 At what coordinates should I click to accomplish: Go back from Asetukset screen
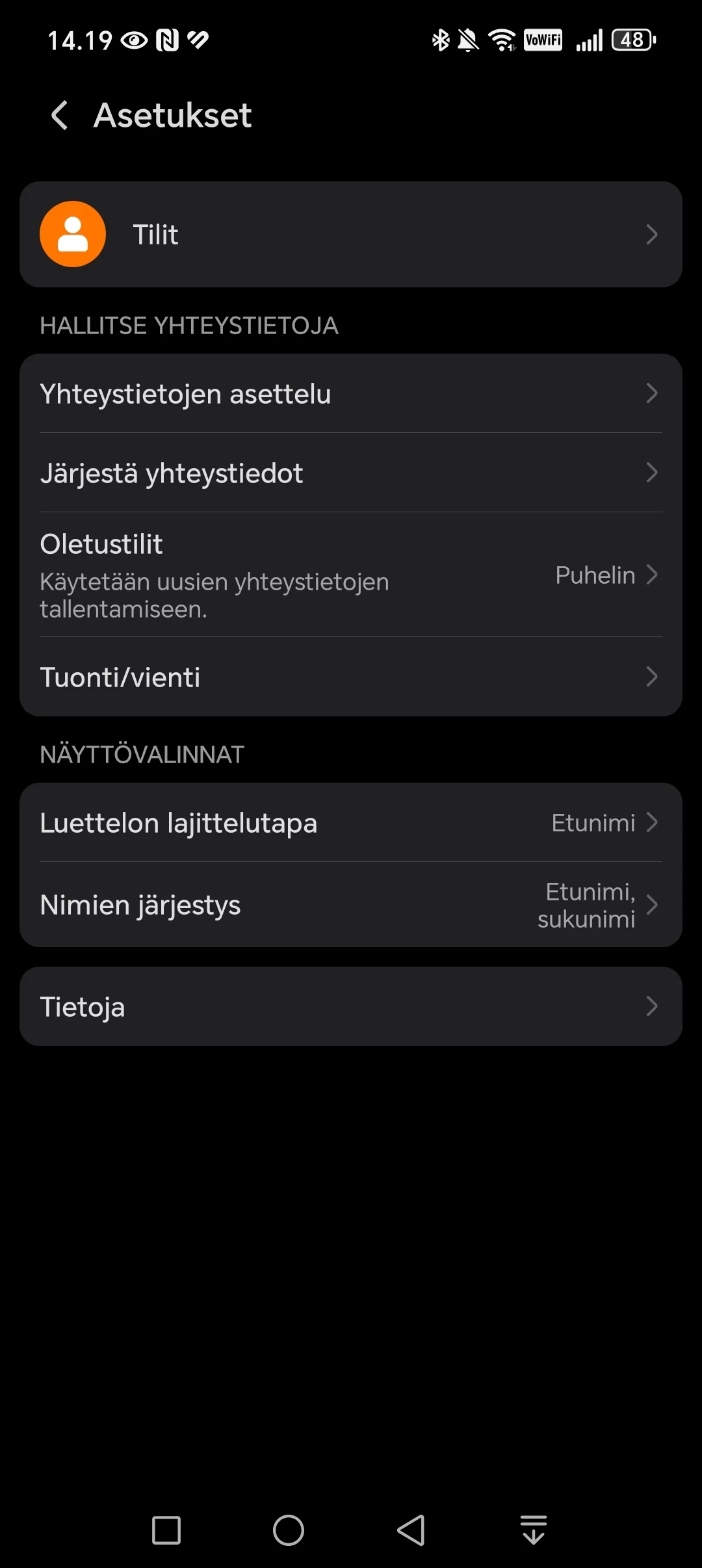(x=59, y=116)
